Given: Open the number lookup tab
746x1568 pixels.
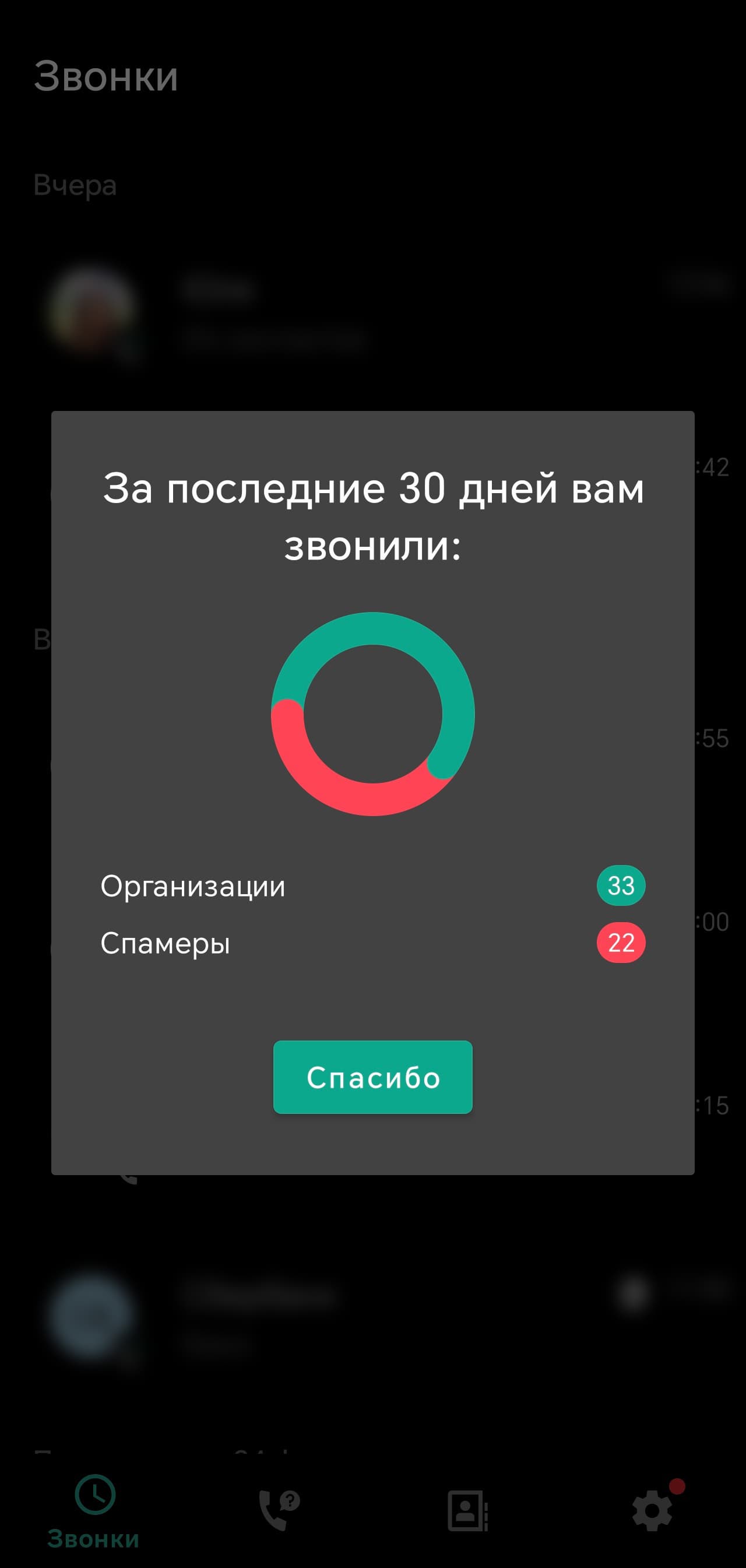Looking at the screenshot, I should click(x=279, y=1511).
